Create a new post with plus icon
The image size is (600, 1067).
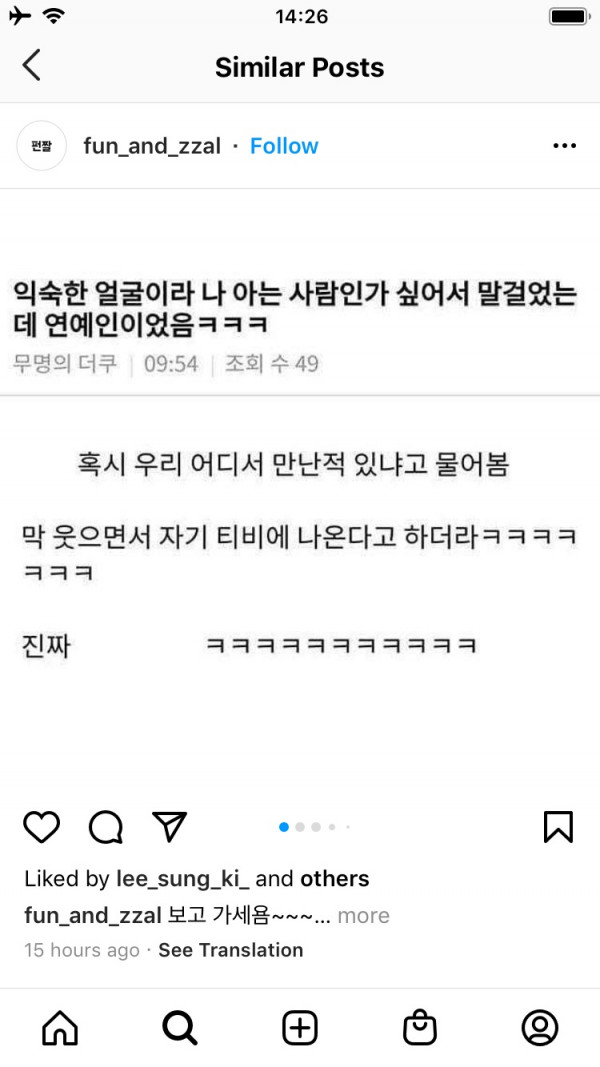coord(300,1027)
